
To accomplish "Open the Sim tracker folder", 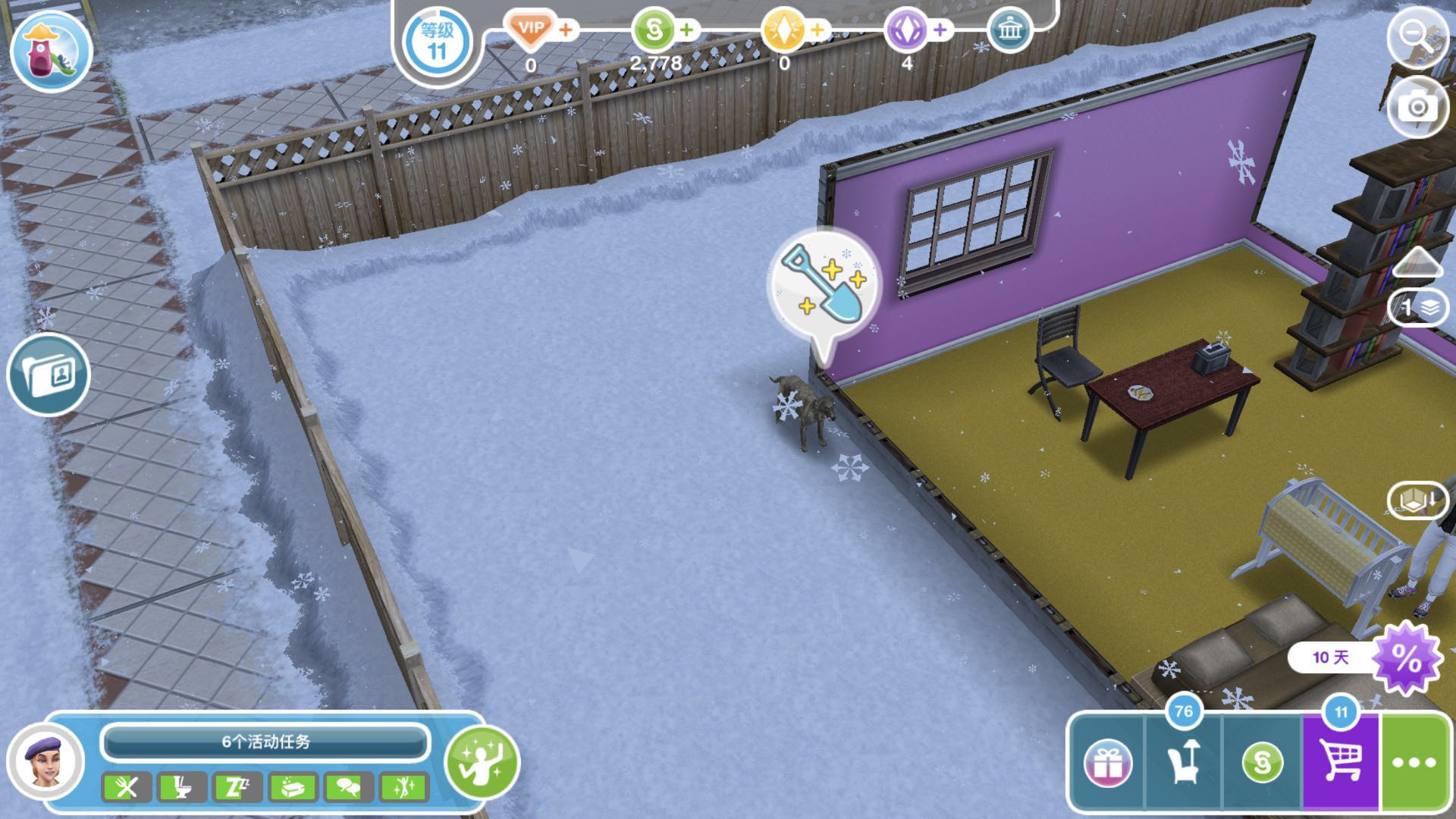I will click(x=49, y=374).
